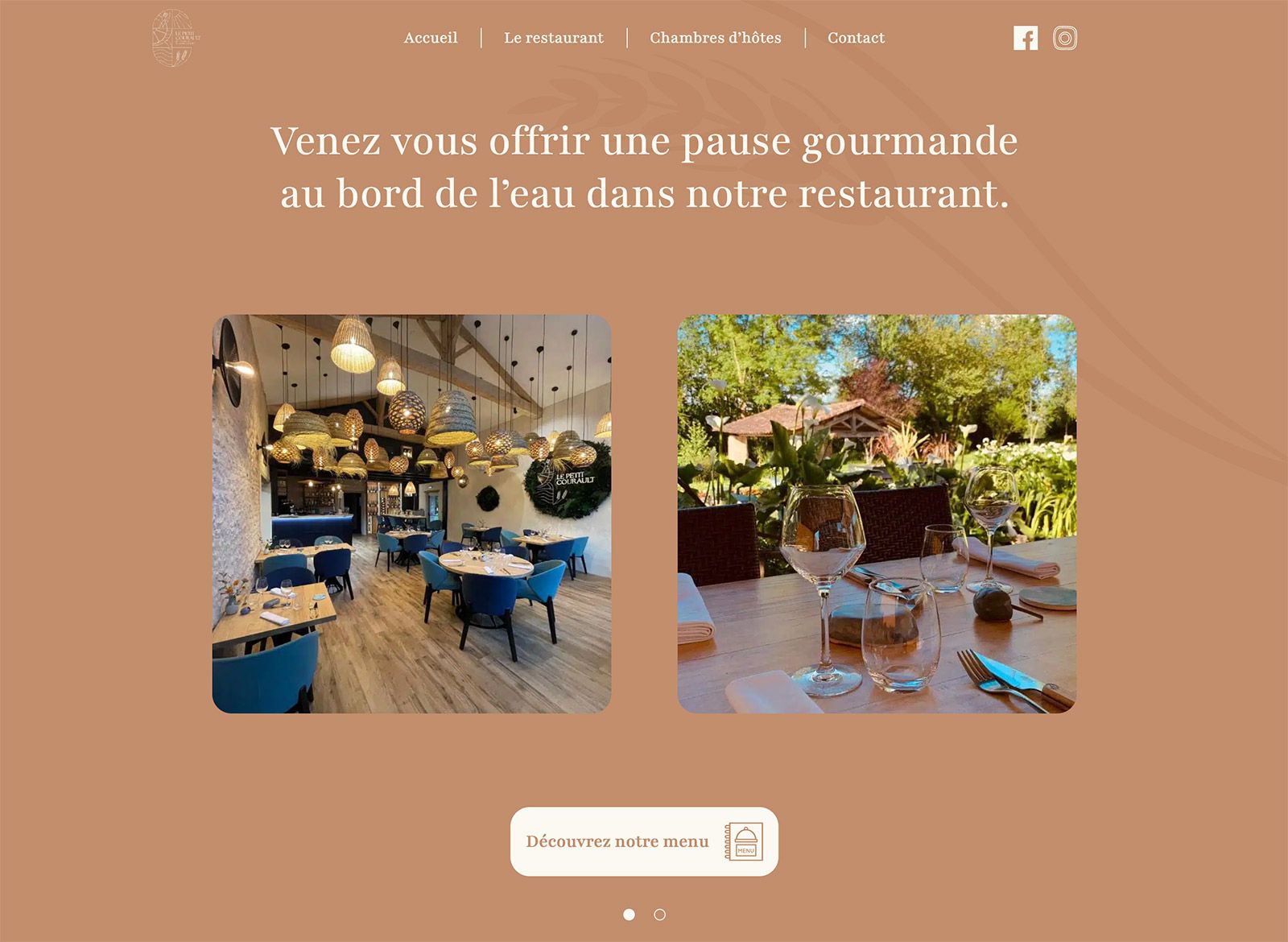This screenshot has width=1288, height=942.
Task: Open the Facebook page icon
Action: [1025, 38]
